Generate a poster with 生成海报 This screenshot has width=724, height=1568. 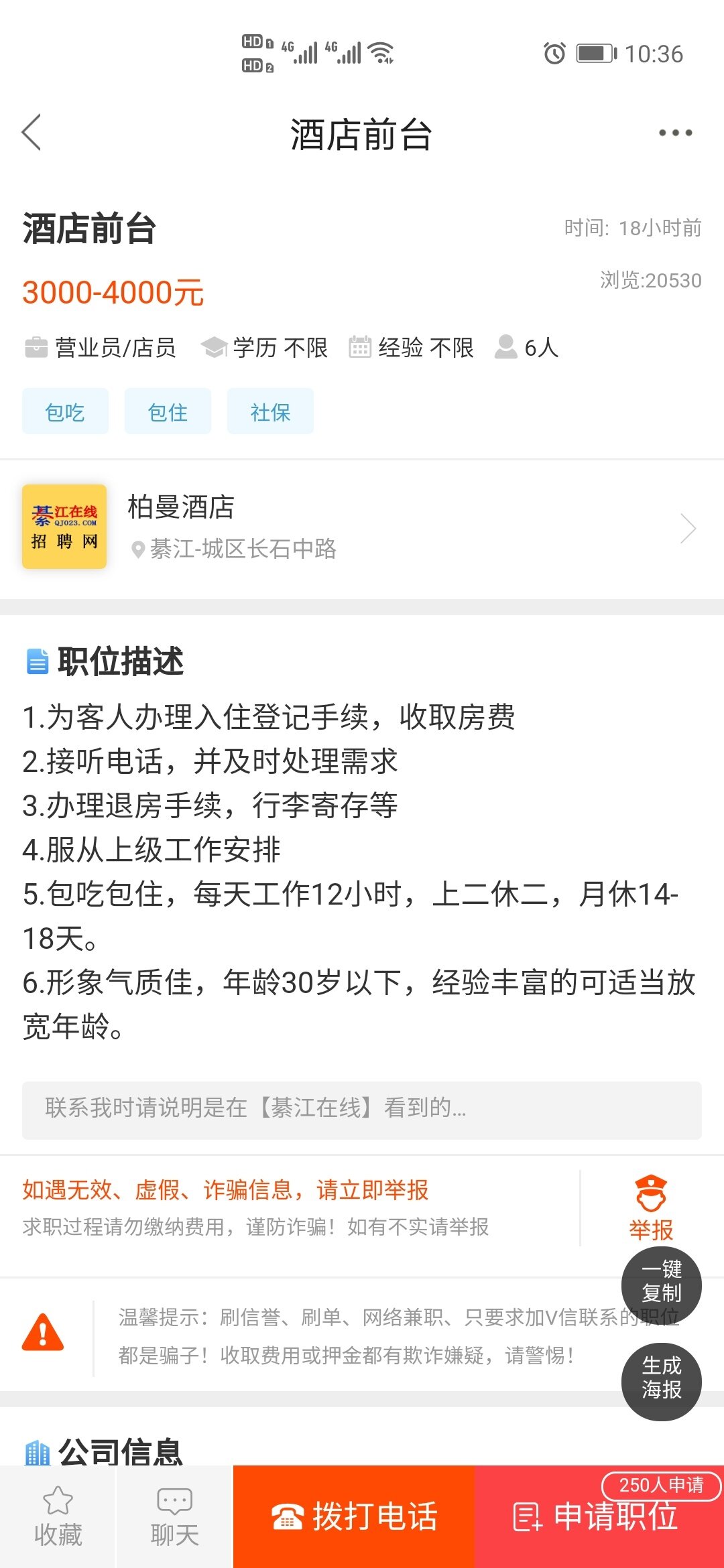click(661, 1378)
